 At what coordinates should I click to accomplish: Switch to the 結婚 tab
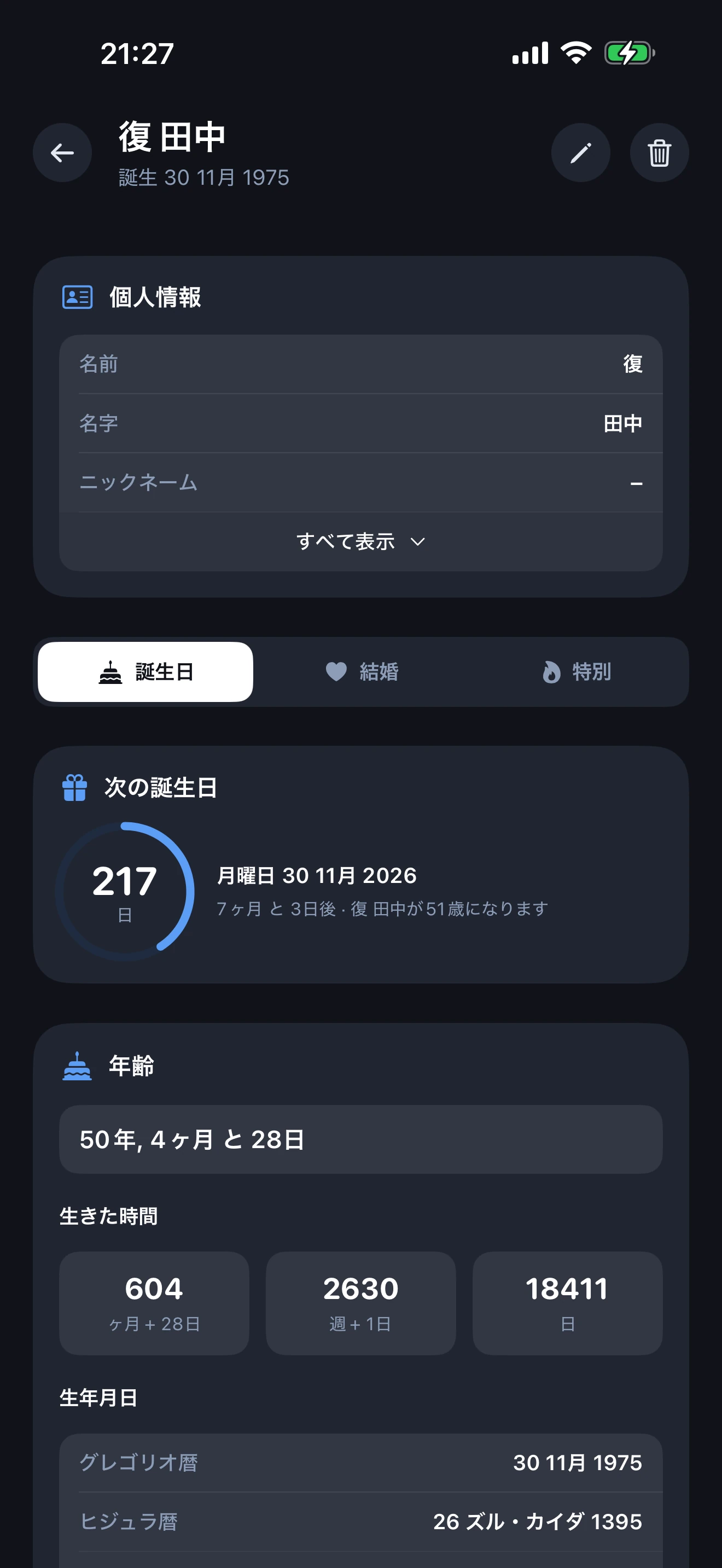[362, 671]
